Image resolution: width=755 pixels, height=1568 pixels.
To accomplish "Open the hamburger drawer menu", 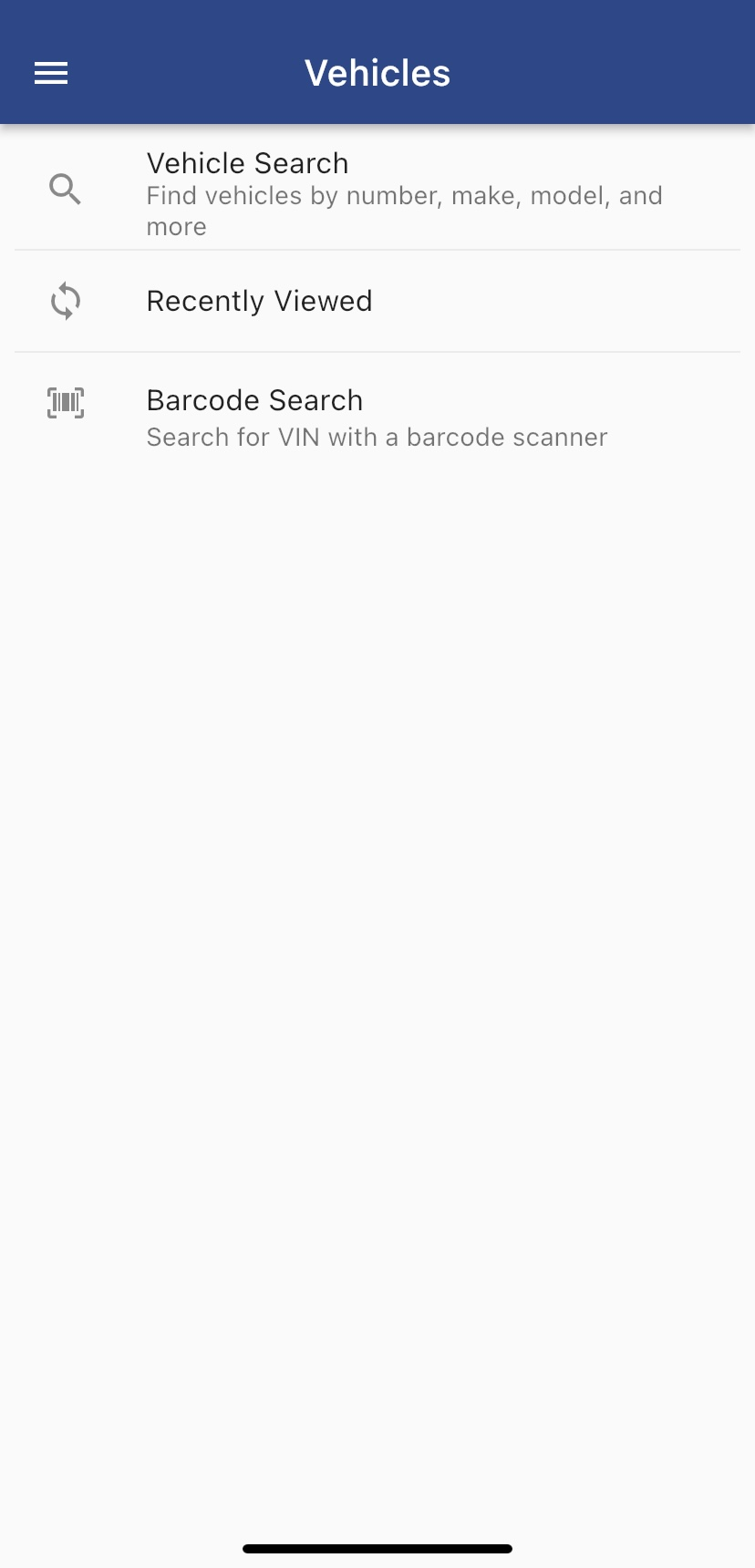I will (x=51, y=73).
